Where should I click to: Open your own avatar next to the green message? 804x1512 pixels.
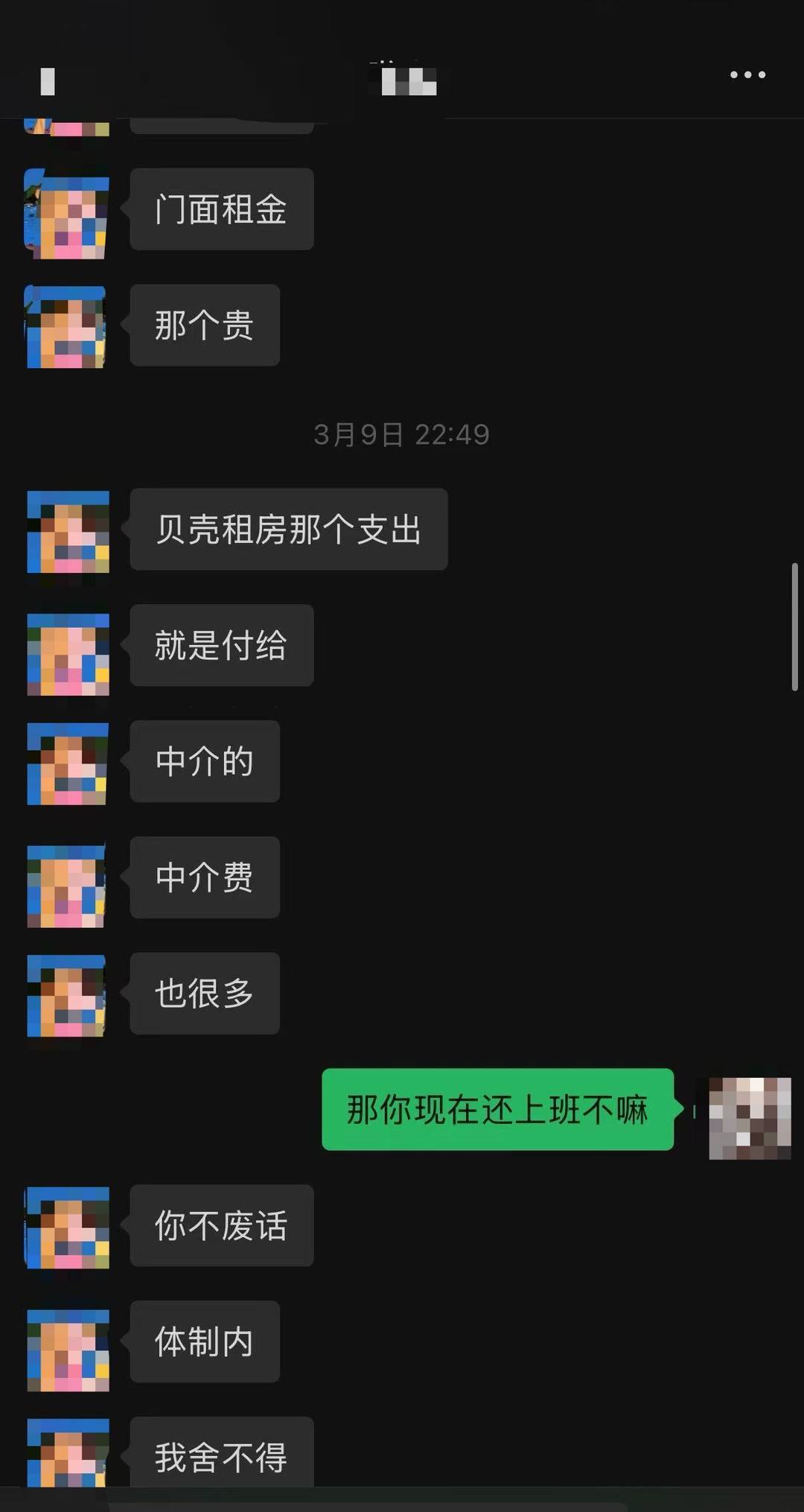(x=749, y=1118)
